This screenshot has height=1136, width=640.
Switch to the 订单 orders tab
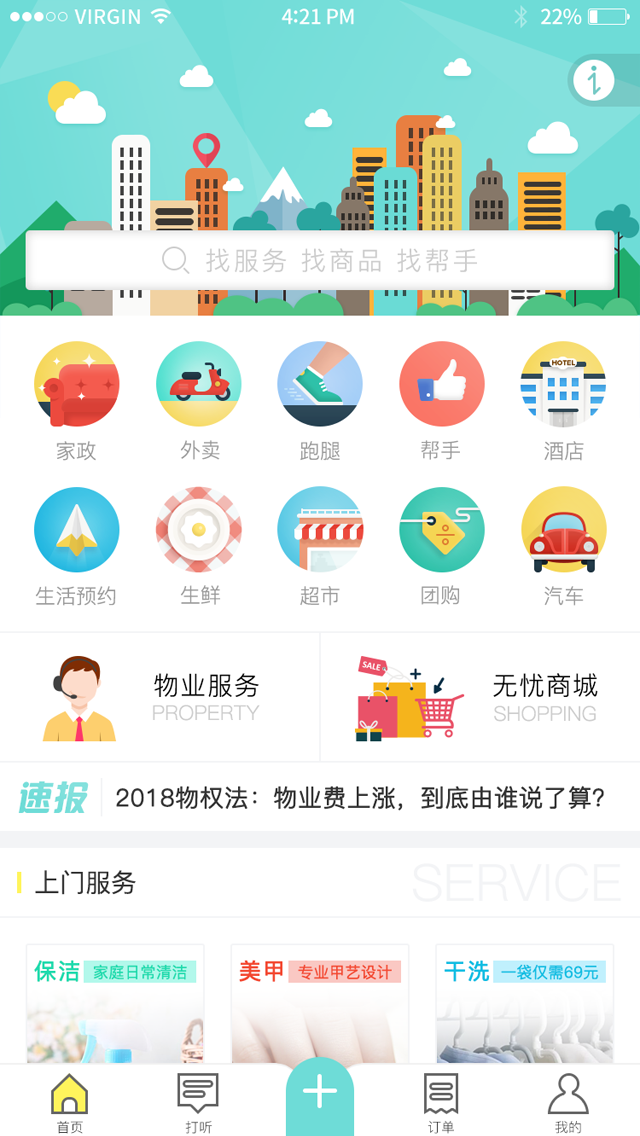click(441, 1101)
